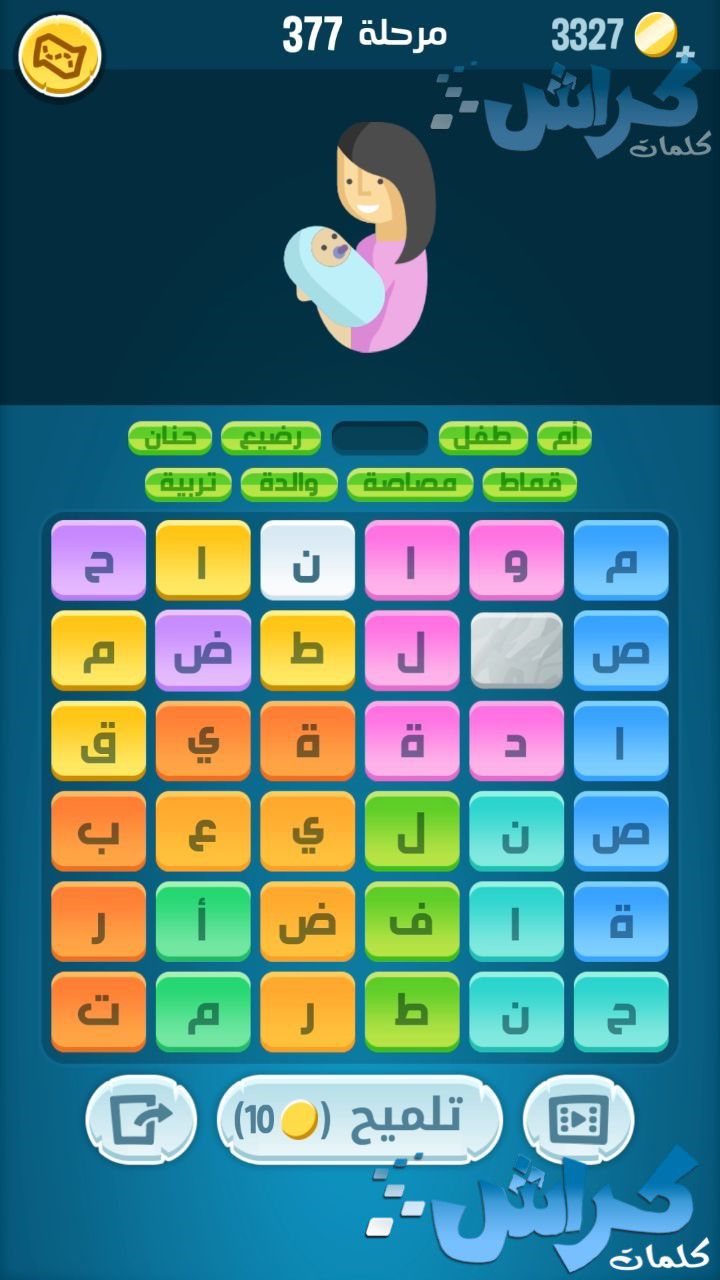The height and width of the screenshot is (1280, 720).
Task: Share the puzzle with friends
Action: [141, 1119]
